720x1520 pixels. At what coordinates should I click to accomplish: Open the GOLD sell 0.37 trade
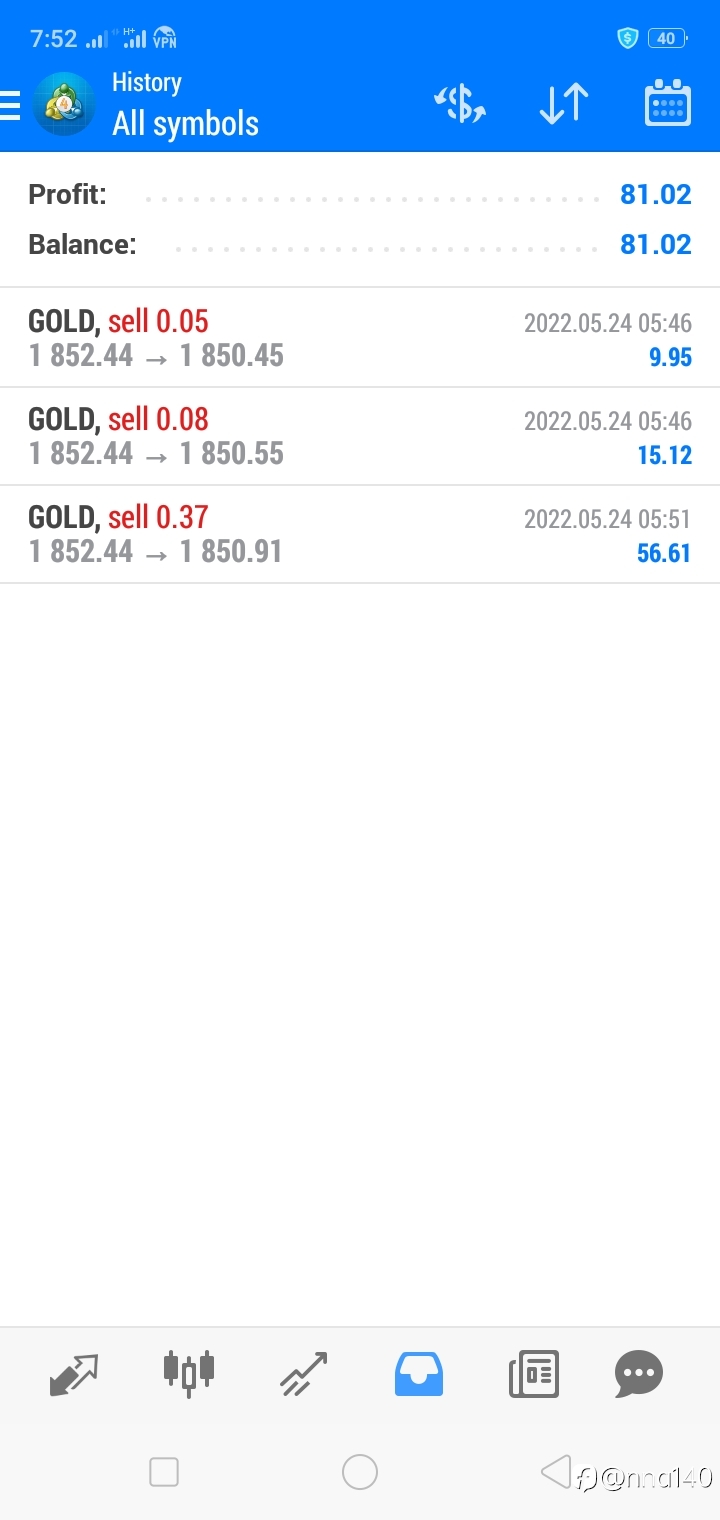click(x=360, y=534)
